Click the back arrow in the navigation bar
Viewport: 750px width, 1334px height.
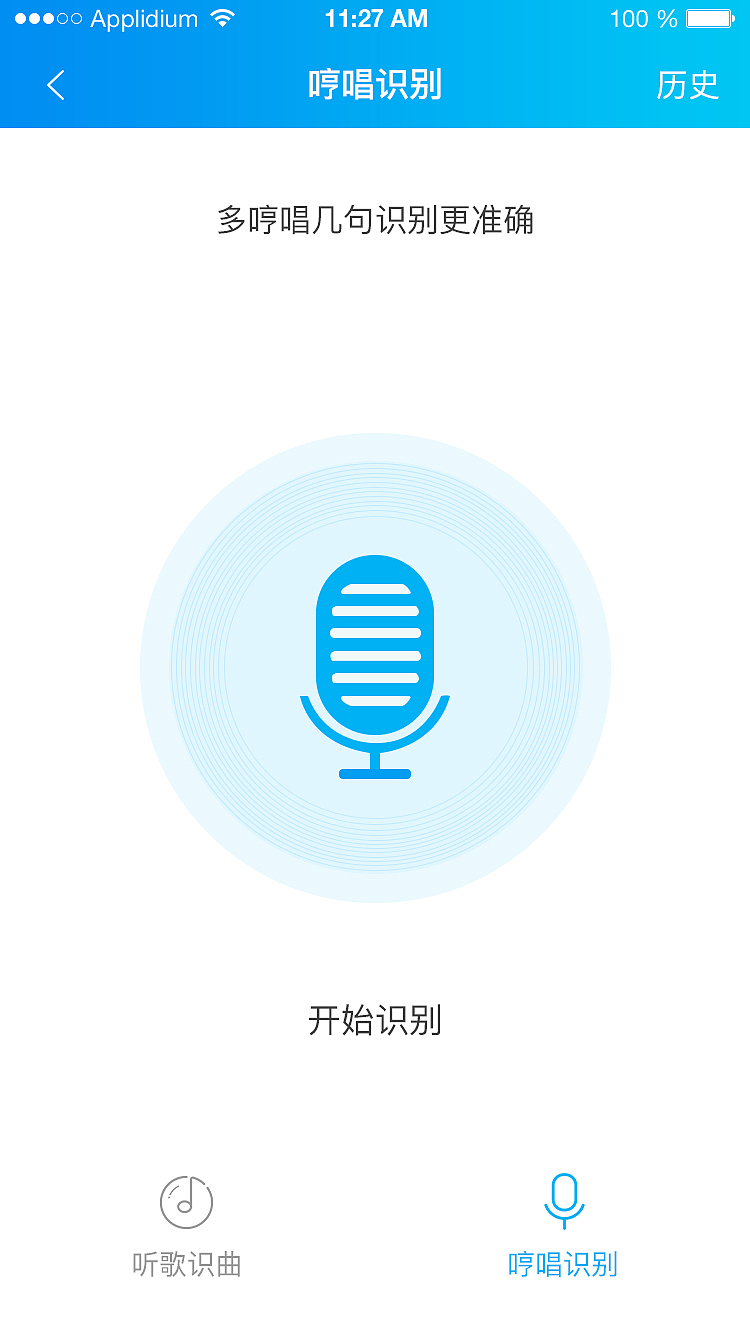coord(55,86)
